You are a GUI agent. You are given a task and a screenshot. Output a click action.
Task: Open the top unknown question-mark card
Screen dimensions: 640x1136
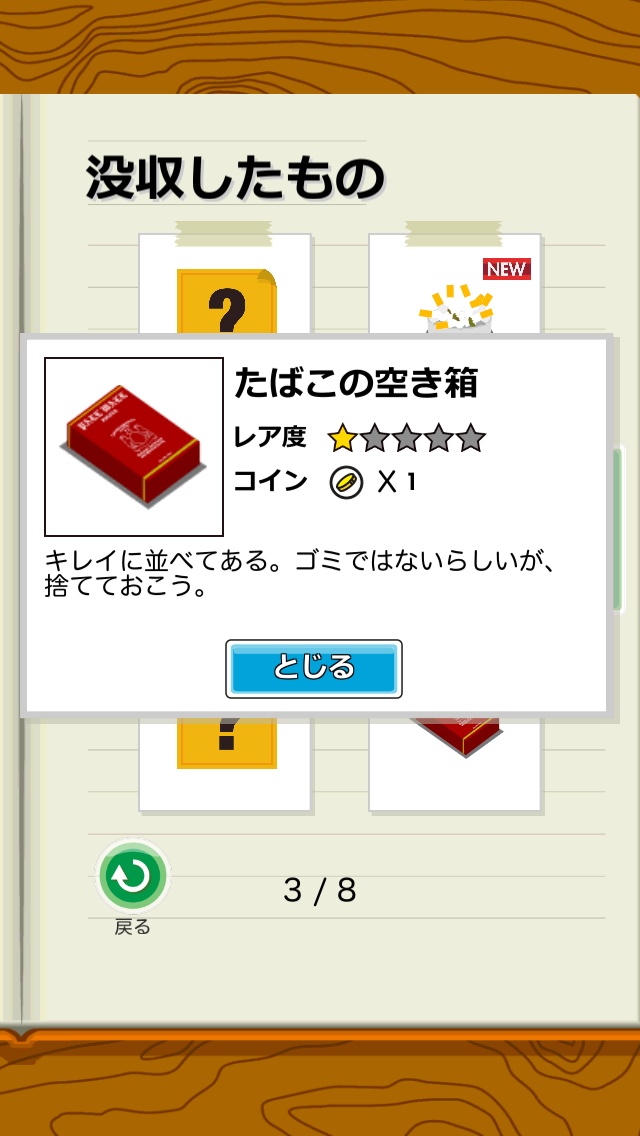click(x=225, y=284)
